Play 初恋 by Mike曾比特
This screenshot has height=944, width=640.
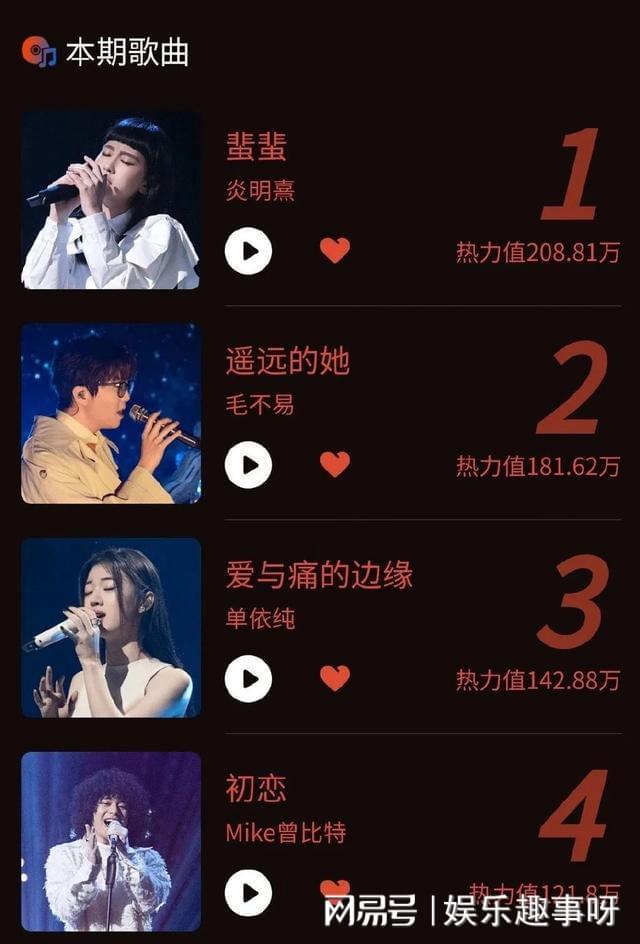(x=248, y=892)
